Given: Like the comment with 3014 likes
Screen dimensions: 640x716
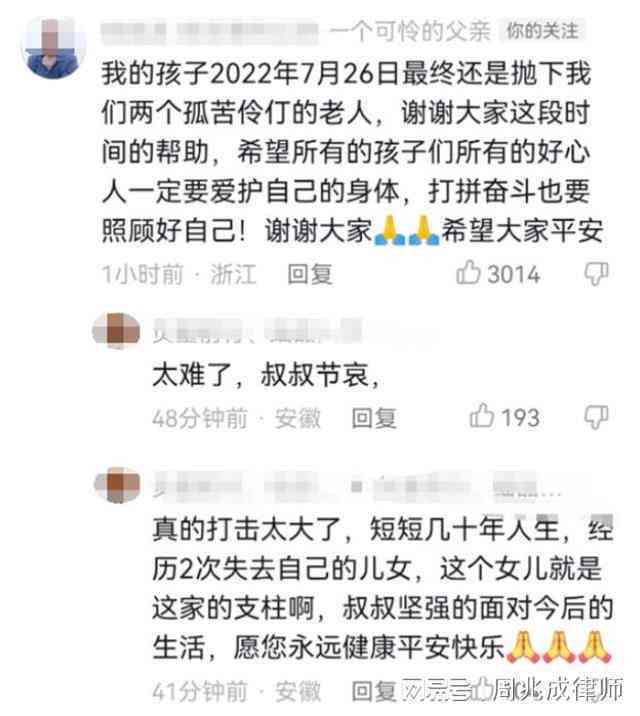Looking at the screenshot, I should [471, 274].
